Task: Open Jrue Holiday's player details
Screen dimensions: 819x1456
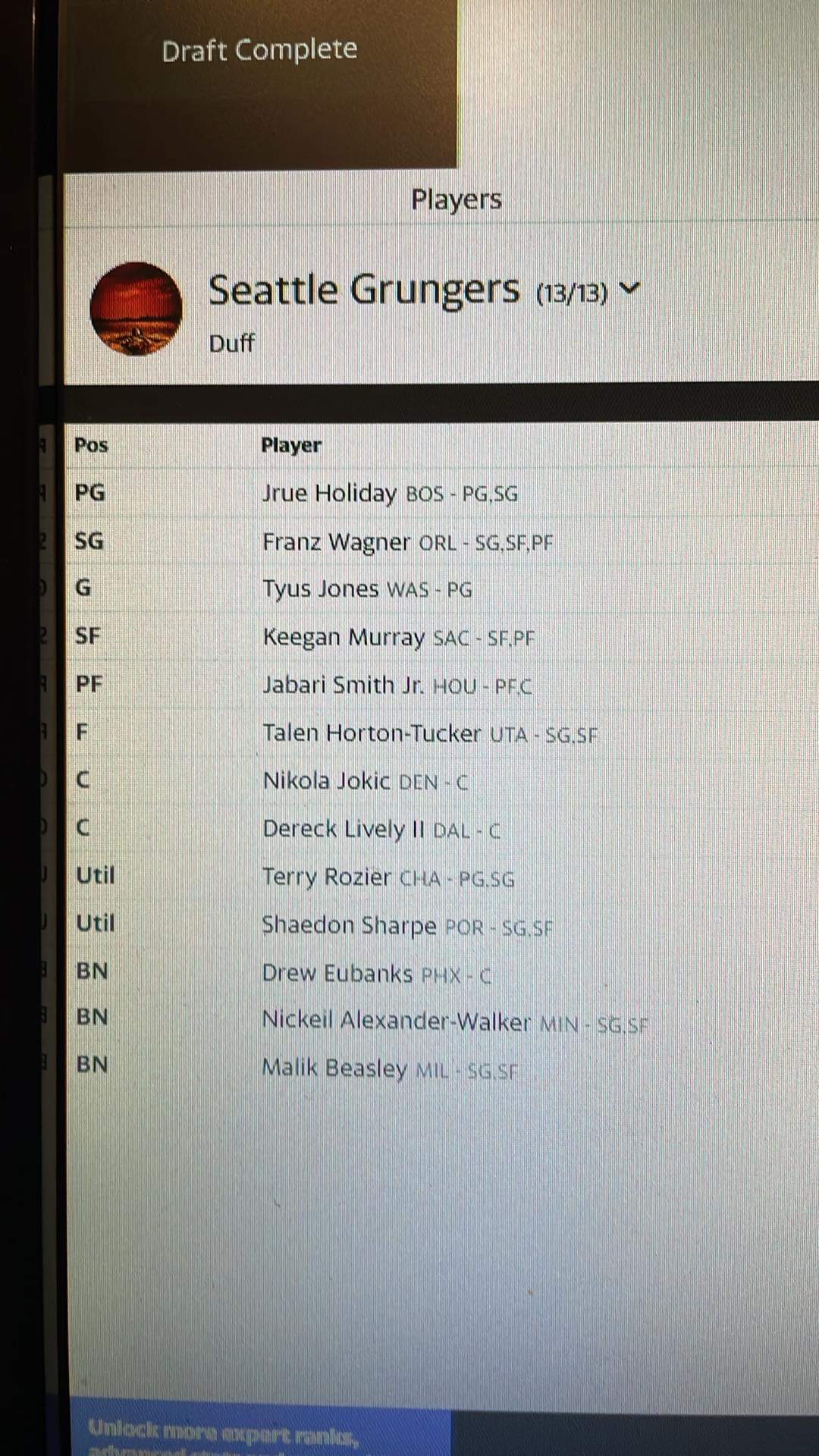Action: (329, 494)
